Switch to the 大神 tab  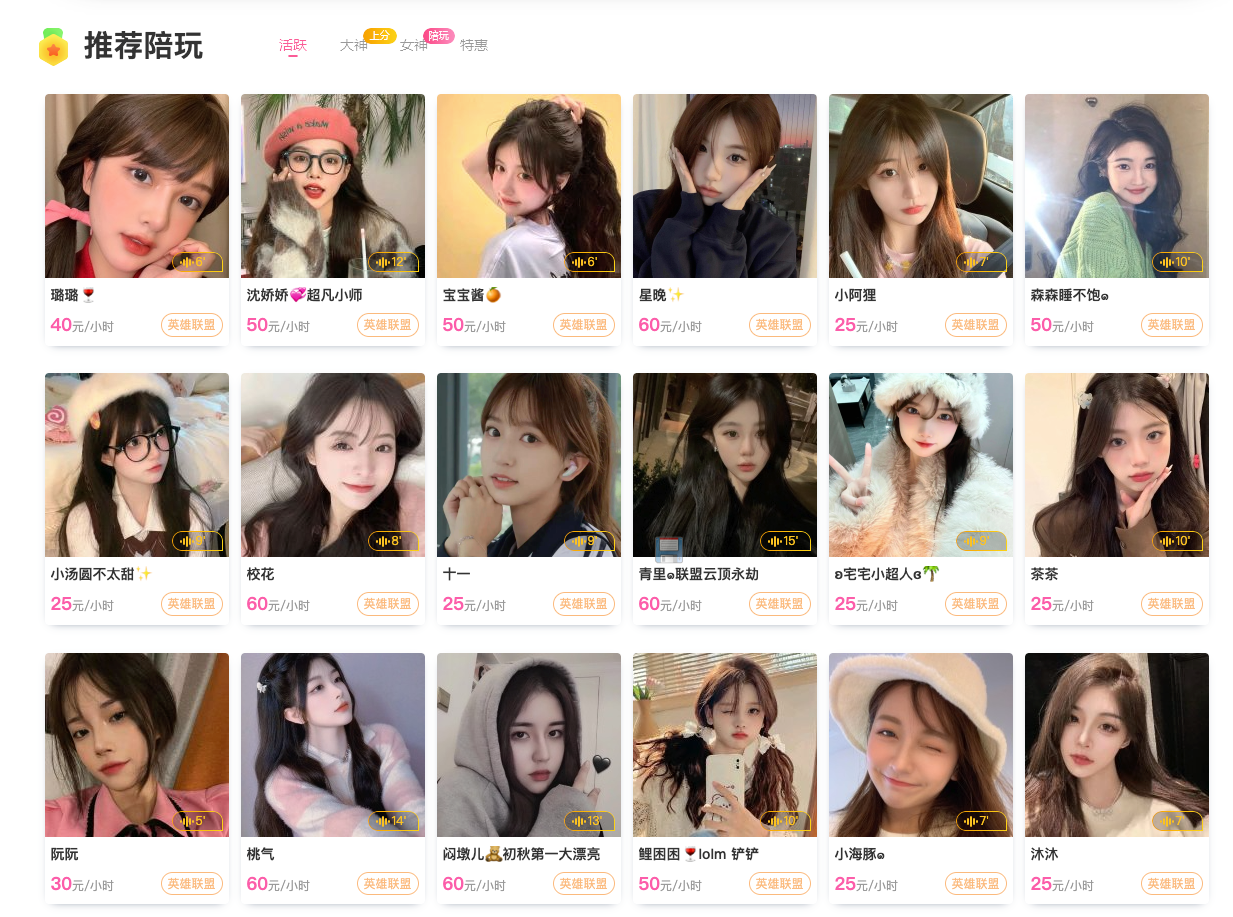click(x=353, y=45)
